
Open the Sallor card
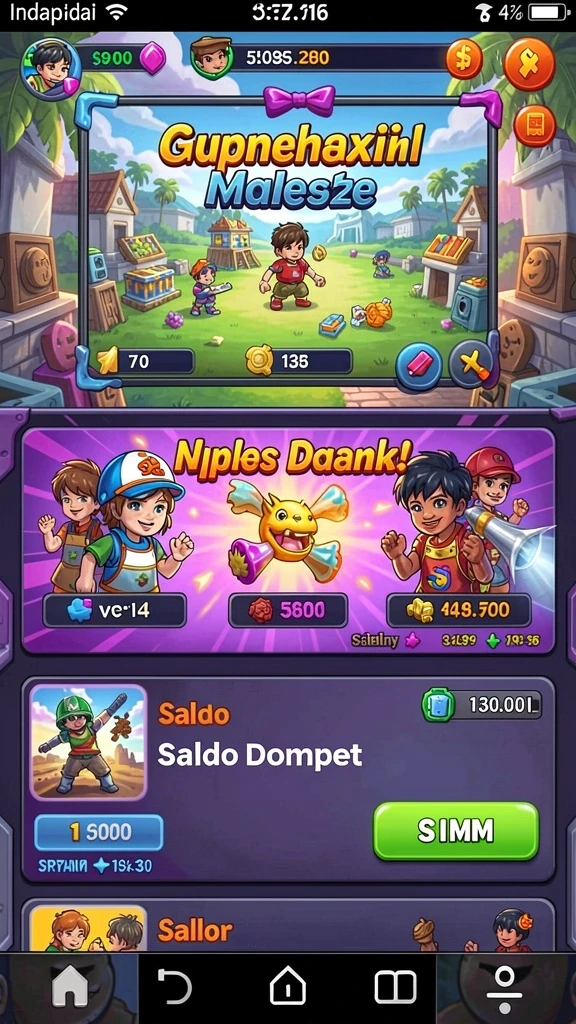point(288,925)
